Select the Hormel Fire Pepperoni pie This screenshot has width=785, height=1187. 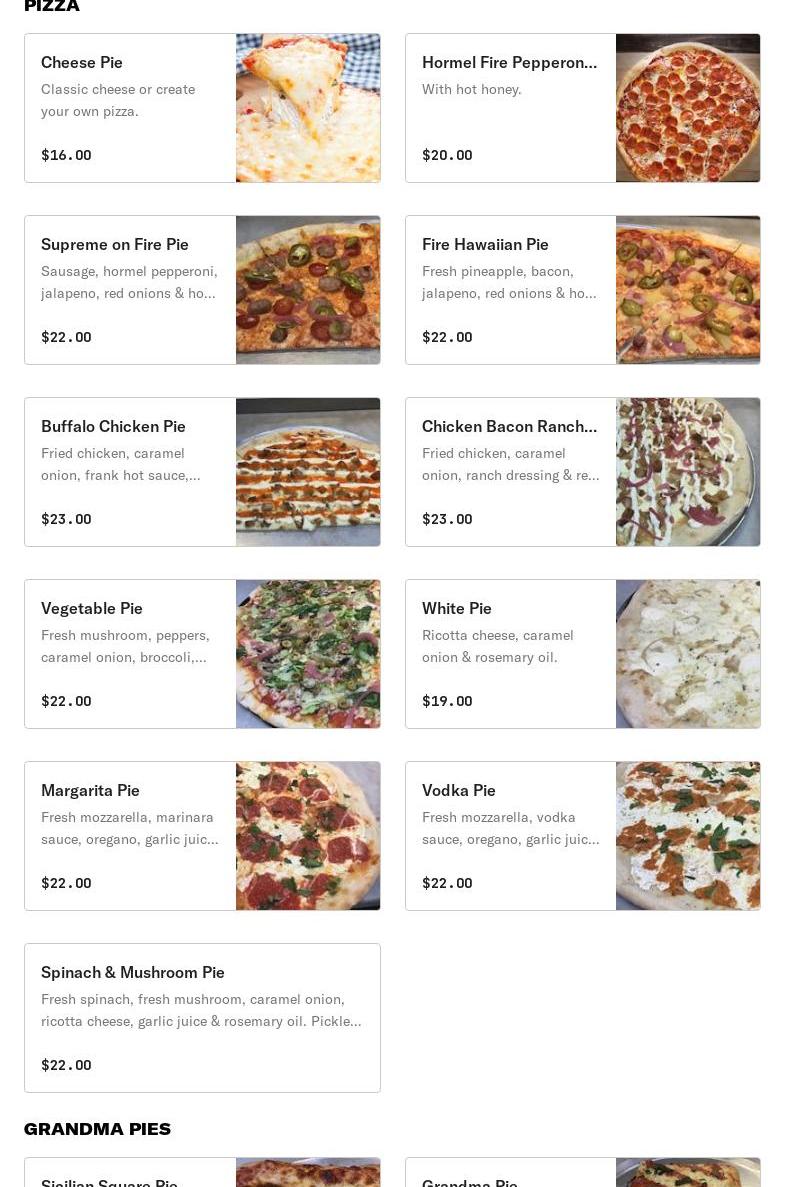point(582,108)
